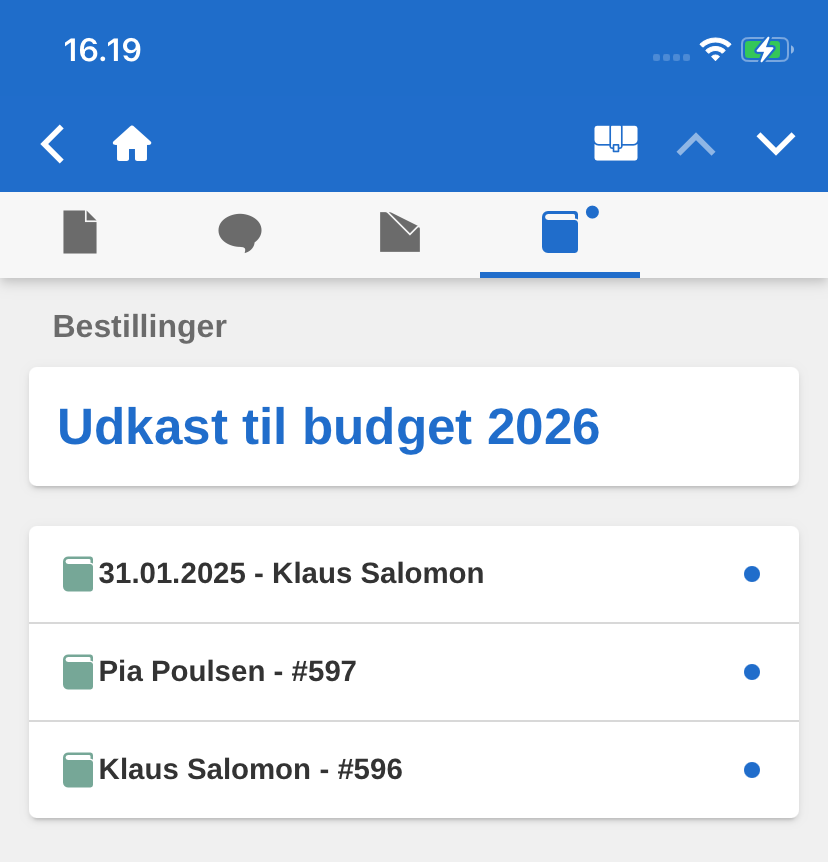Open the Udkast til budget 2026 card
Image resolution: width=828 pixels, height=862 pixels.
point(414,427)
